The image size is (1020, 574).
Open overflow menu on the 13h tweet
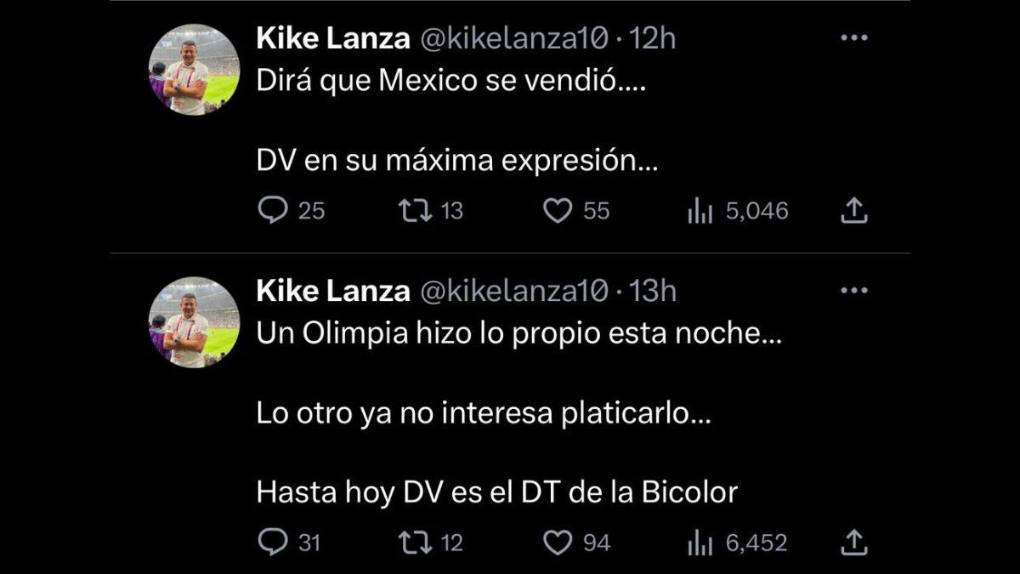(853, 290)
